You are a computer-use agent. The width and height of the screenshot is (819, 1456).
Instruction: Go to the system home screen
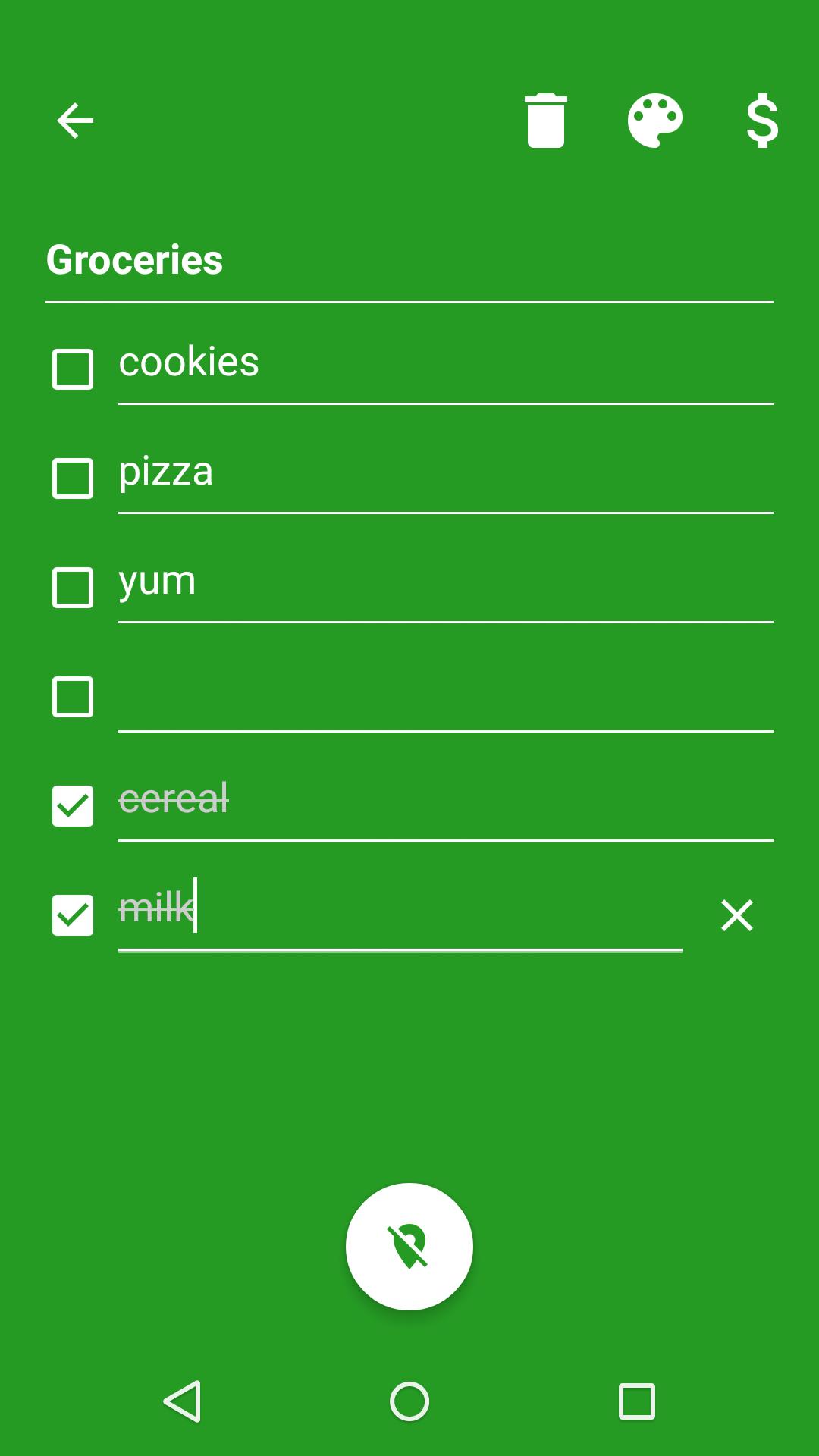point(409,1401)
